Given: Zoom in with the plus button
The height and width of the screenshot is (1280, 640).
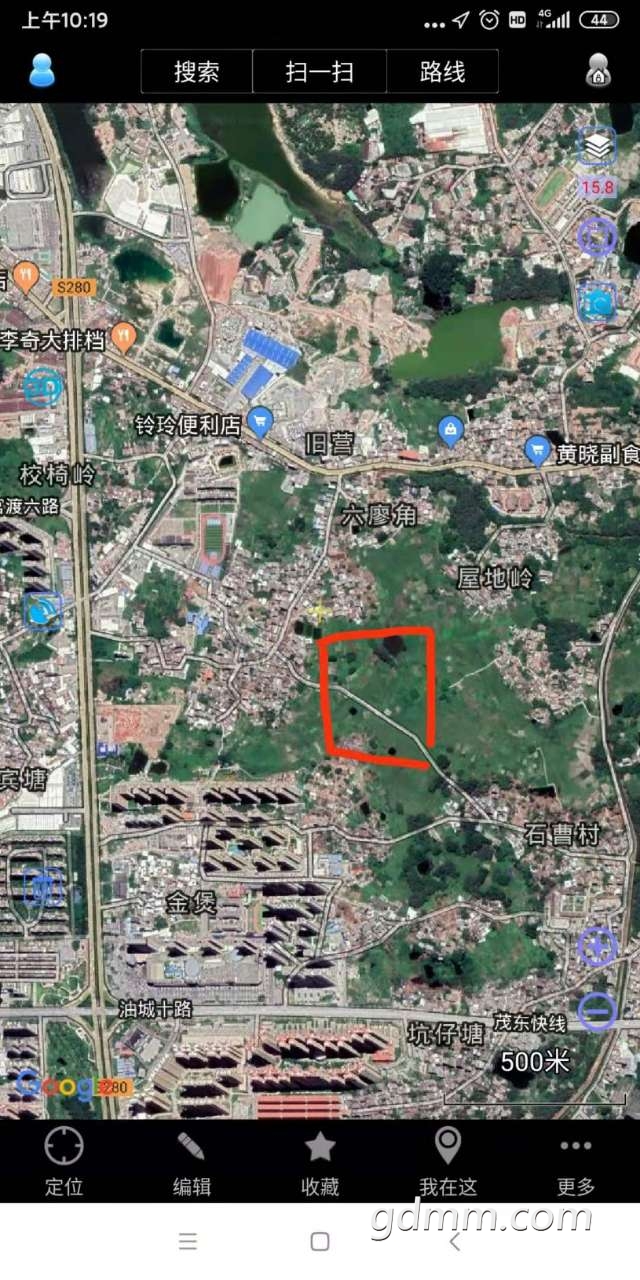Looking at the screenshot, I should pos(597,946).
